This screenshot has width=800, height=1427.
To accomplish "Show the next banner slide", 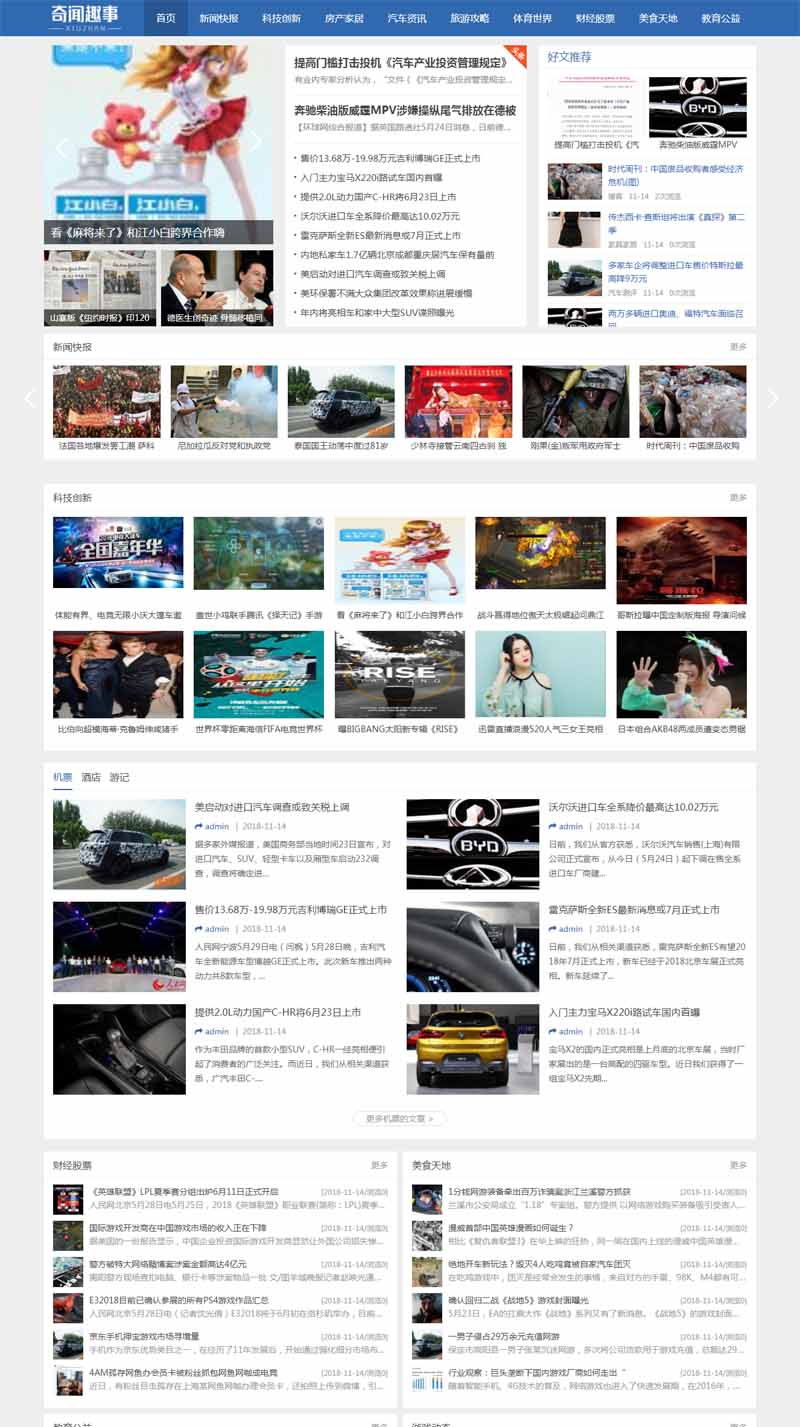I will (x=256, y=142).
